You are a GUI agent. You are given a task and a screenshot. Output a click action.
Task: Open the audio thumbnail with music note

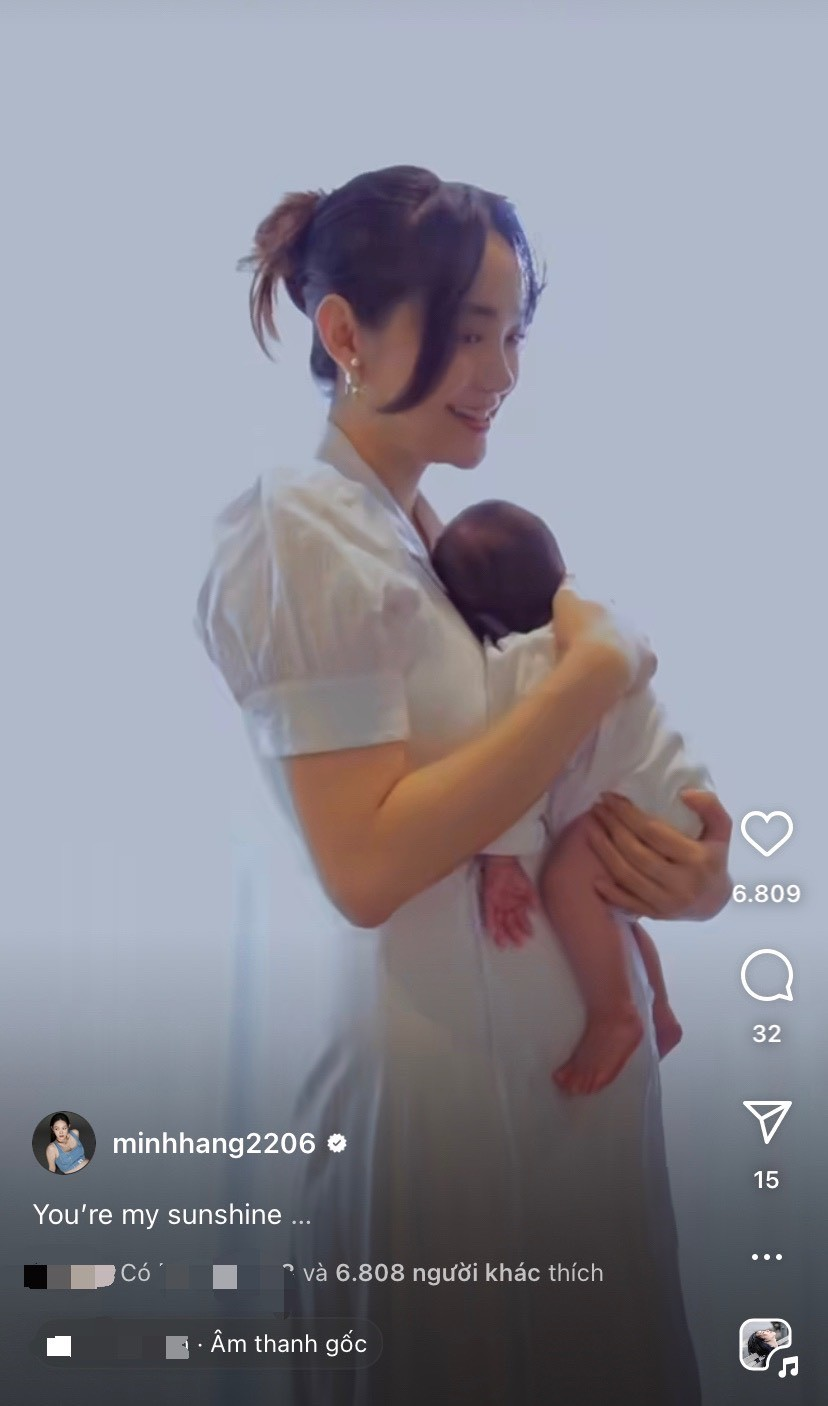(x=767, y=1346)
